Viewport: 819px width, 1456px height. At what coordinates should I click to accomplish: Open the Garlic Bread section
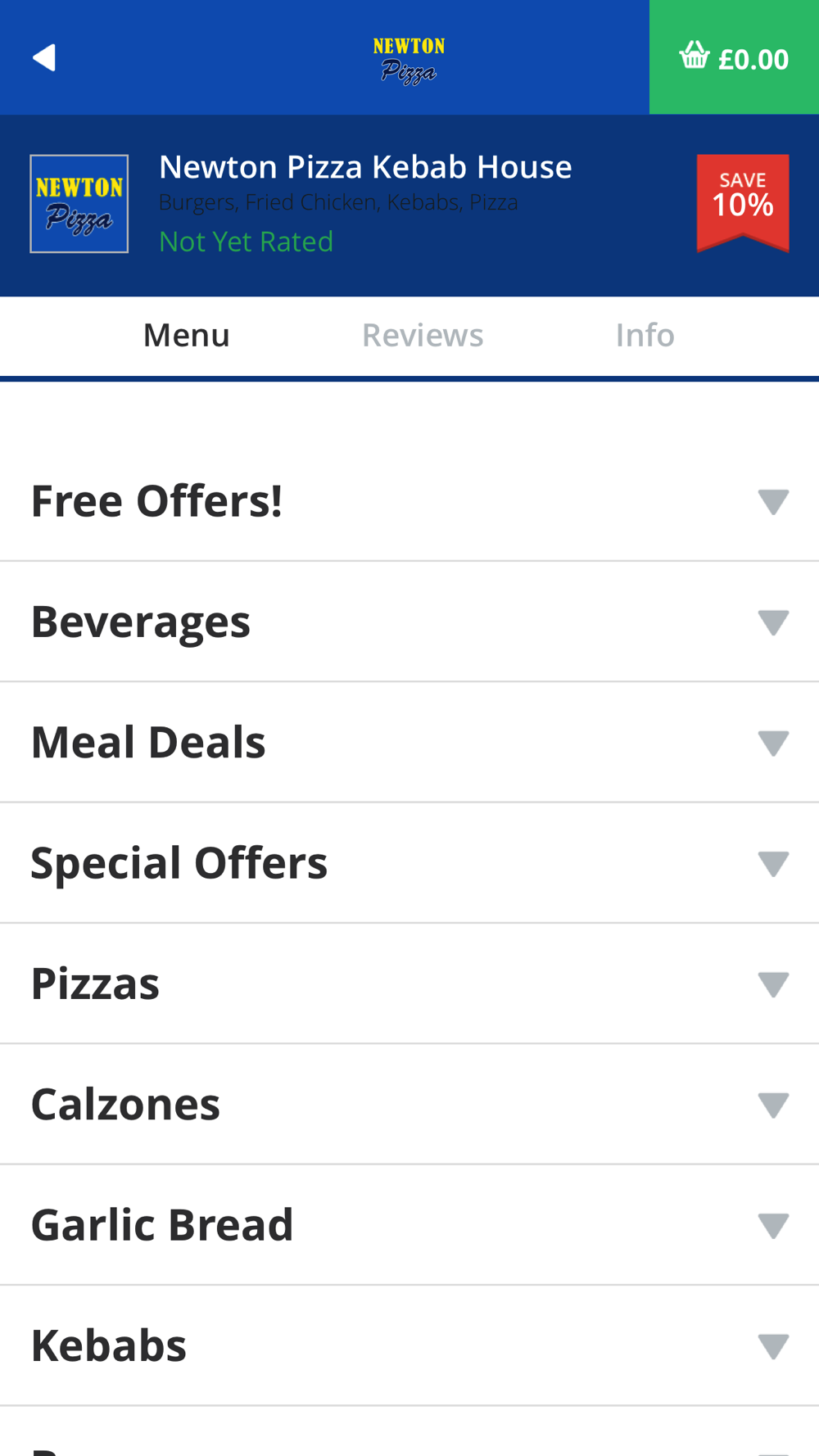point(409,1225)
